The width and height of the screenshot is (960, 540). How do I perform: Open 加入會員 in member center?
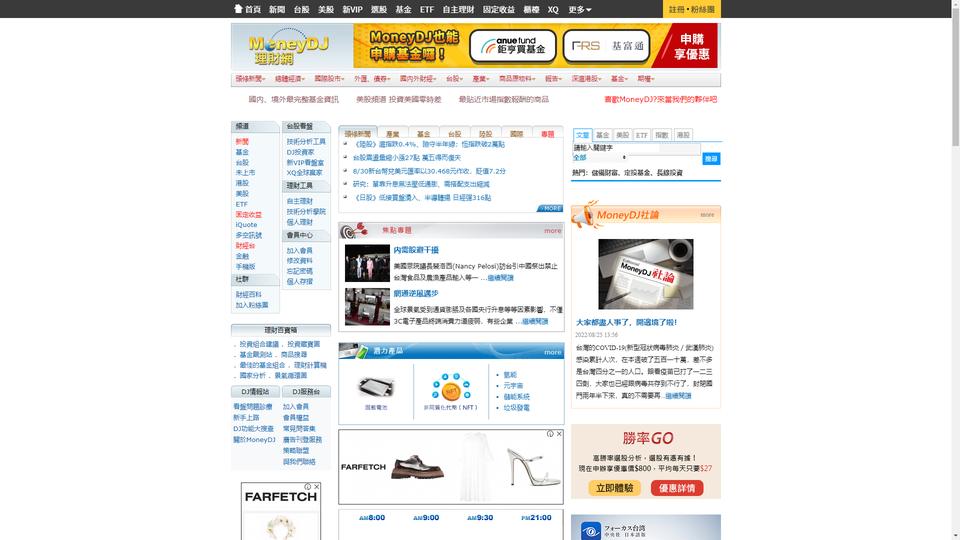click(x=299, y=250)
